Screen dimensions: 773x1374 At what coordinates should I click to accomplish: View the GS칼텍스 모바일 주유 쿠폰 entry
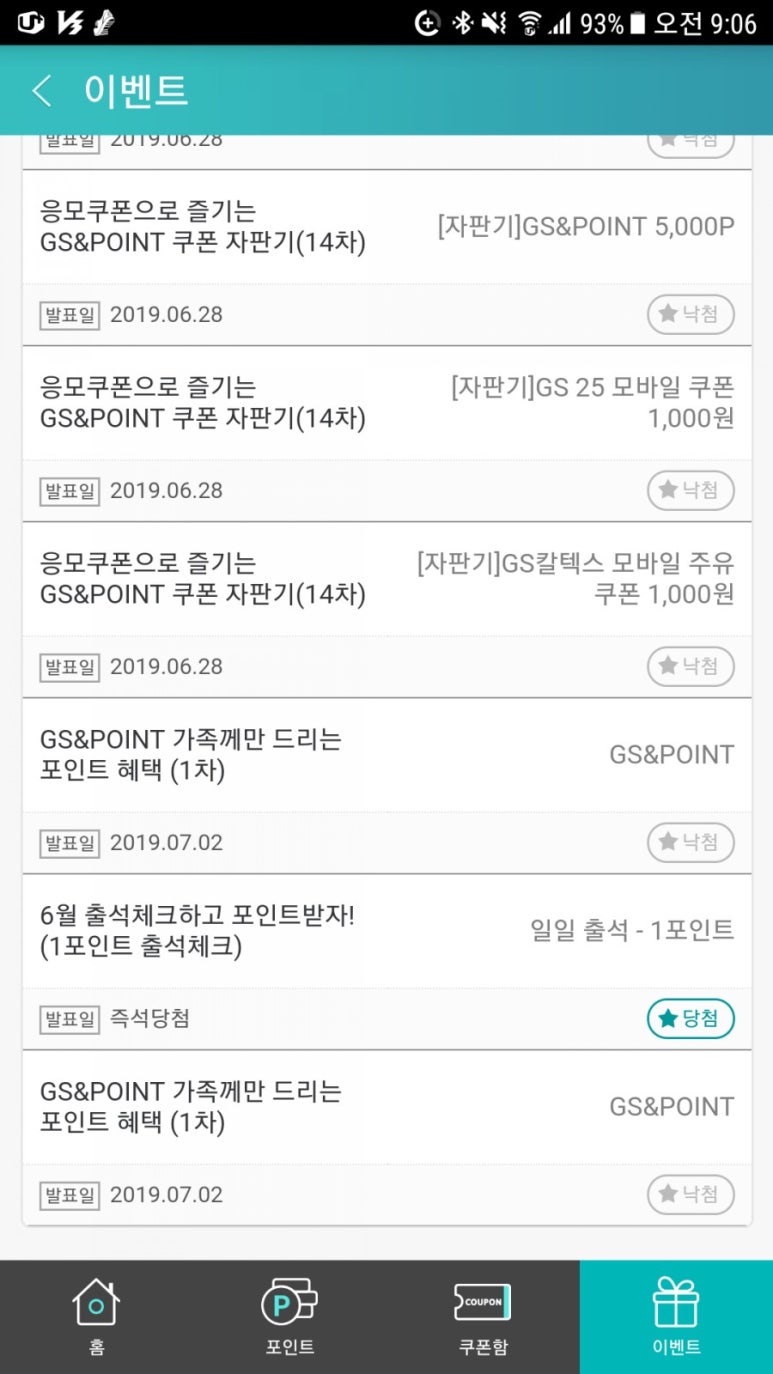click(386, 579)
